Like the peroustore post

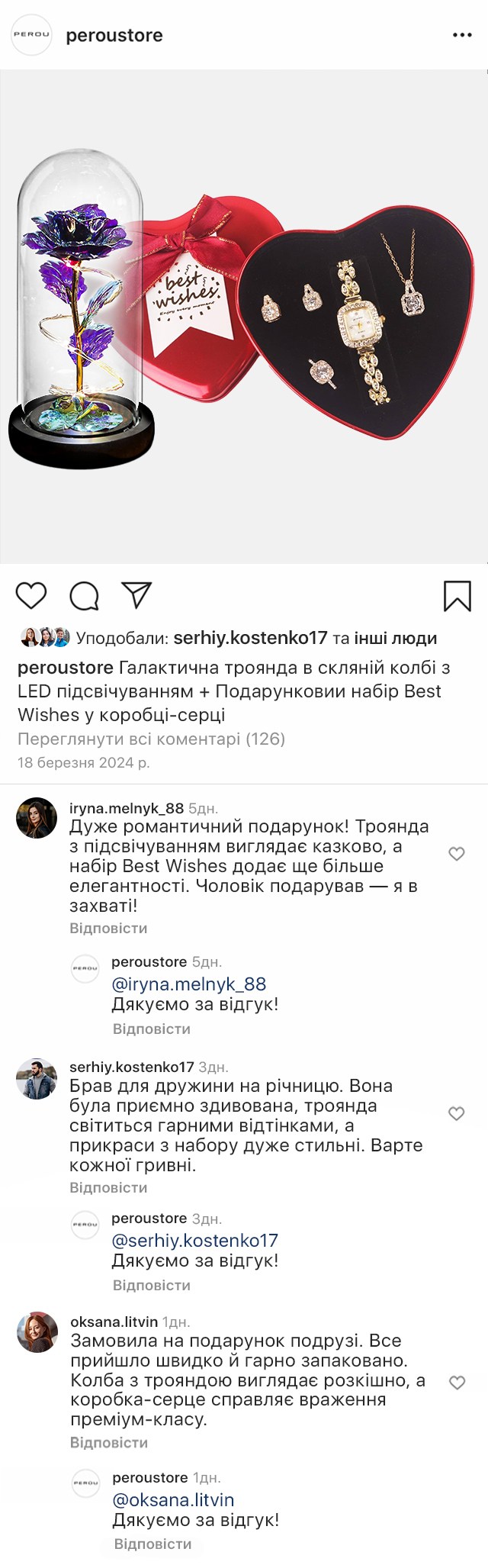coord(31,596)
